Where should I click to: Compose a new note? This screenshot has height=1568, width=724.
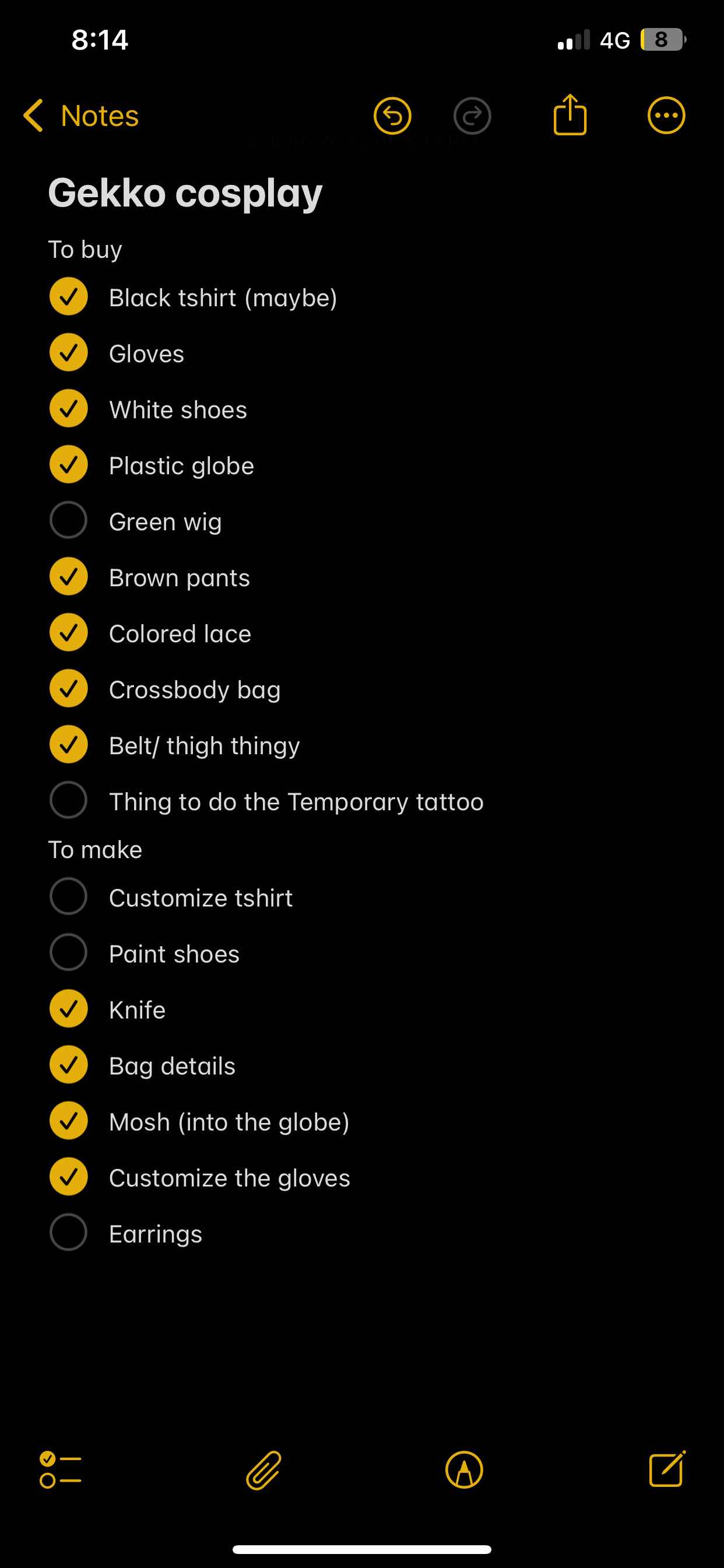(667, 1469)
